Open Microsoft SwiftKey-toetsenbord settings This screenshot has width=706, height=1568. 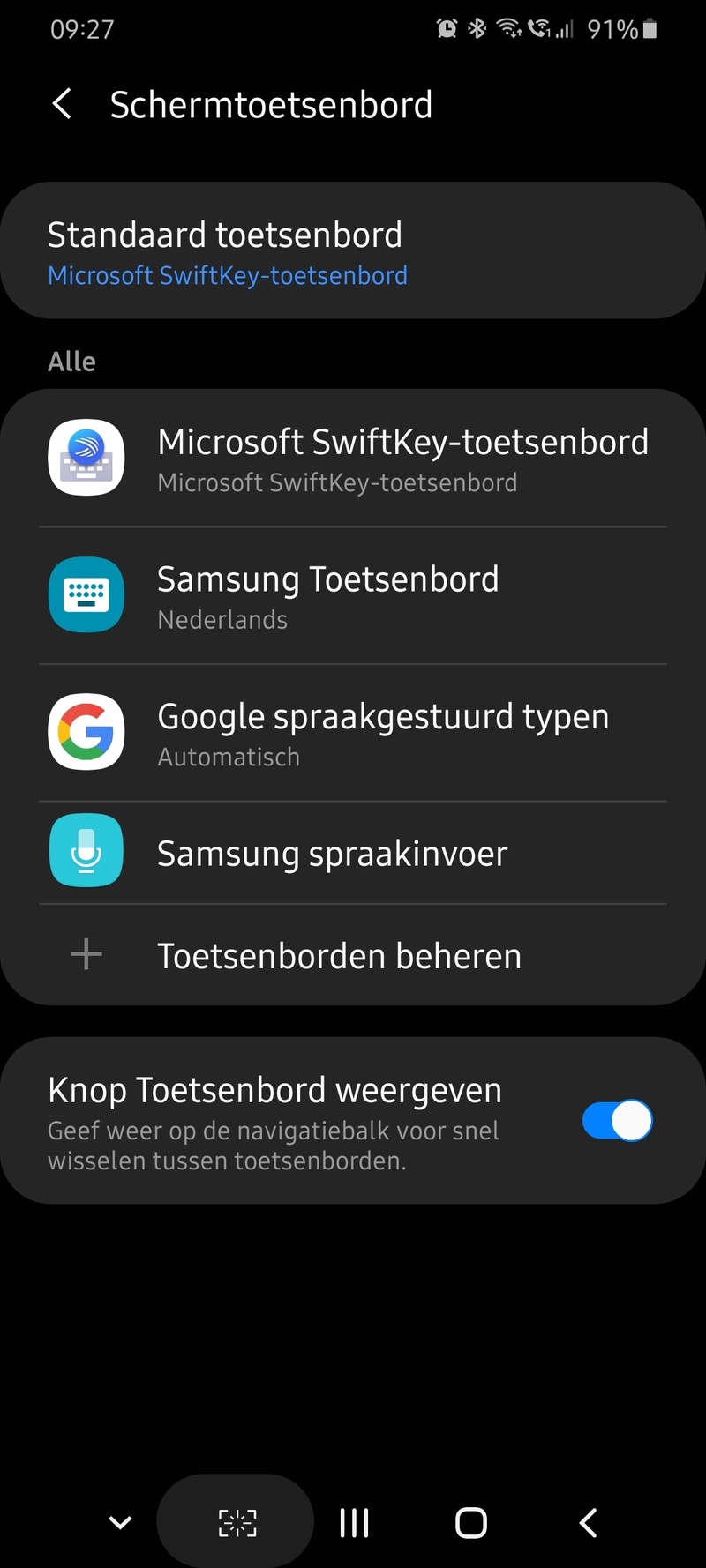pos(353,459)
